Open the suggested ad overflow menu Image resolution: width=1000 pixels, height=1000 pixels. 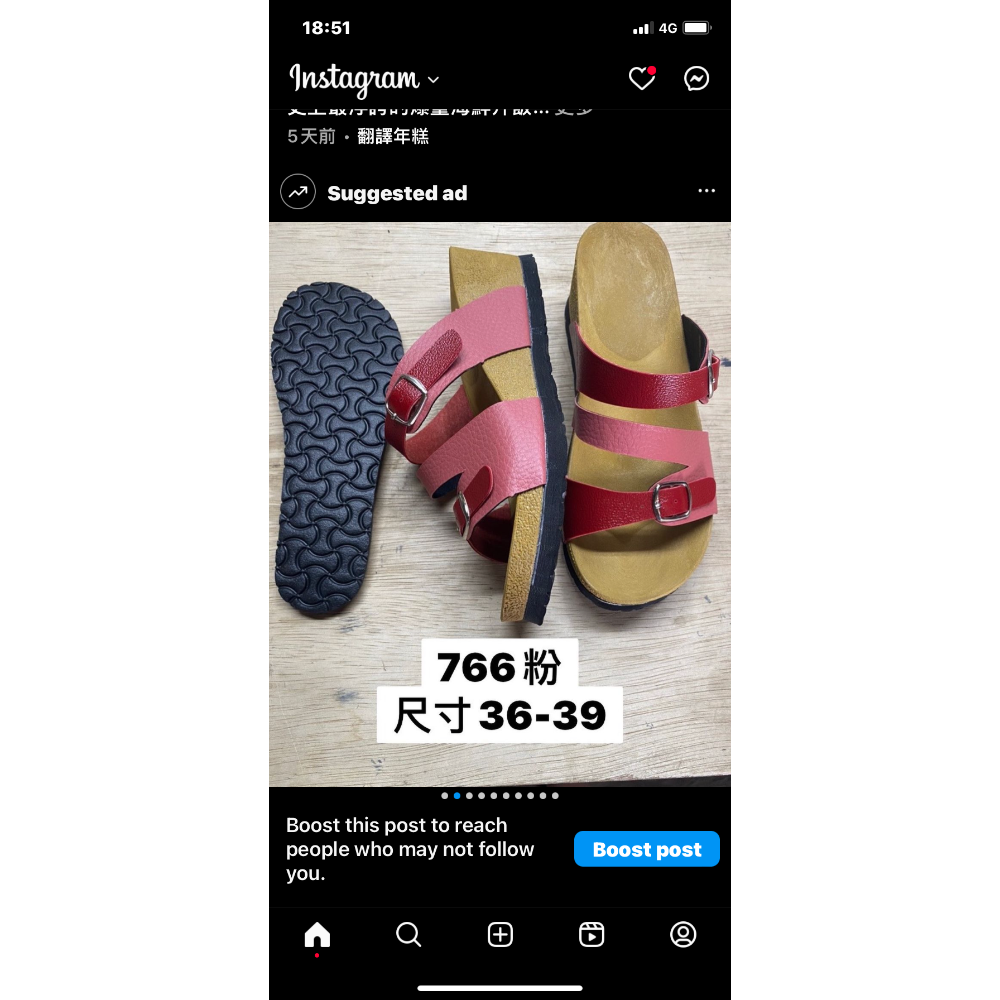[x=706, y=191]
